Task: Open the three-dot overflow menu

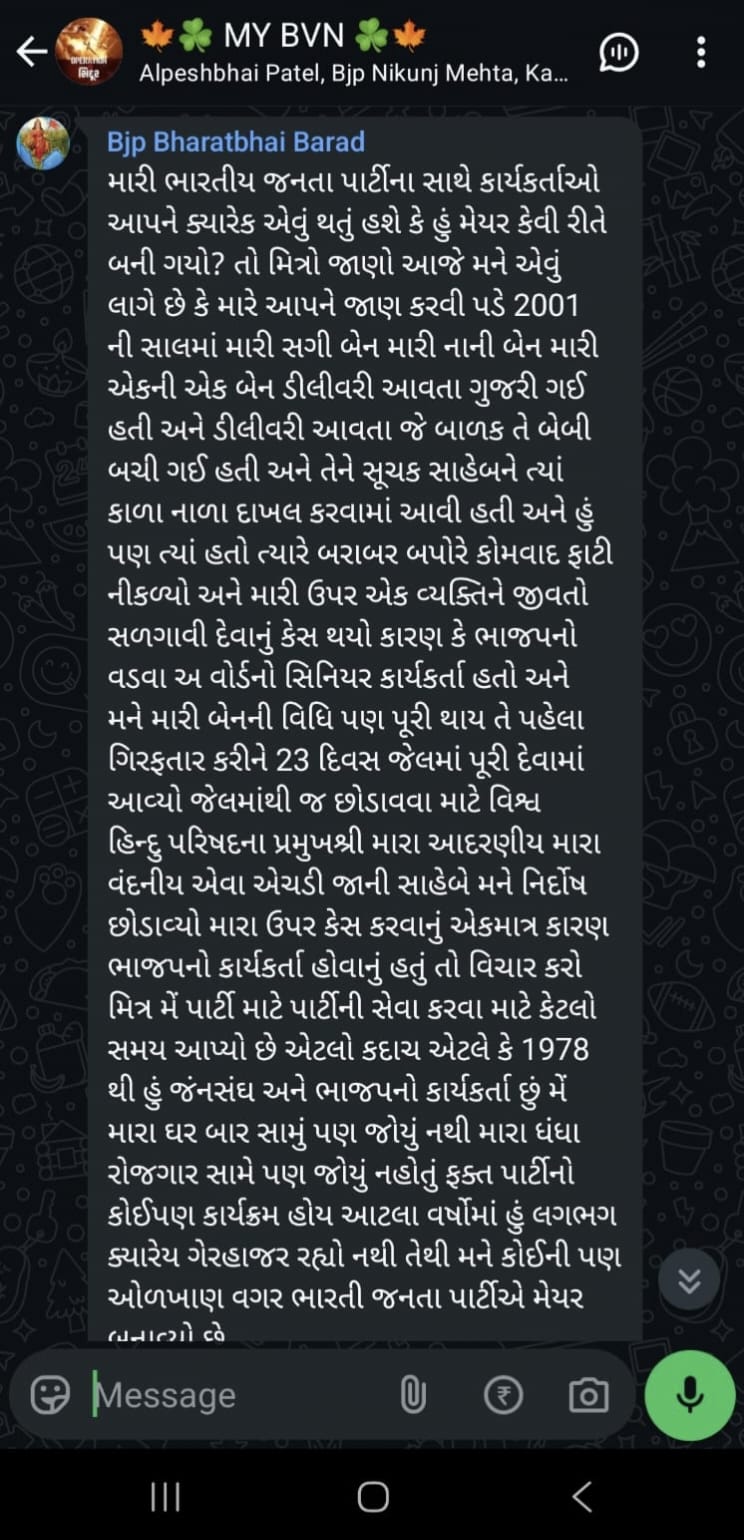Action: tap(701, 52)
